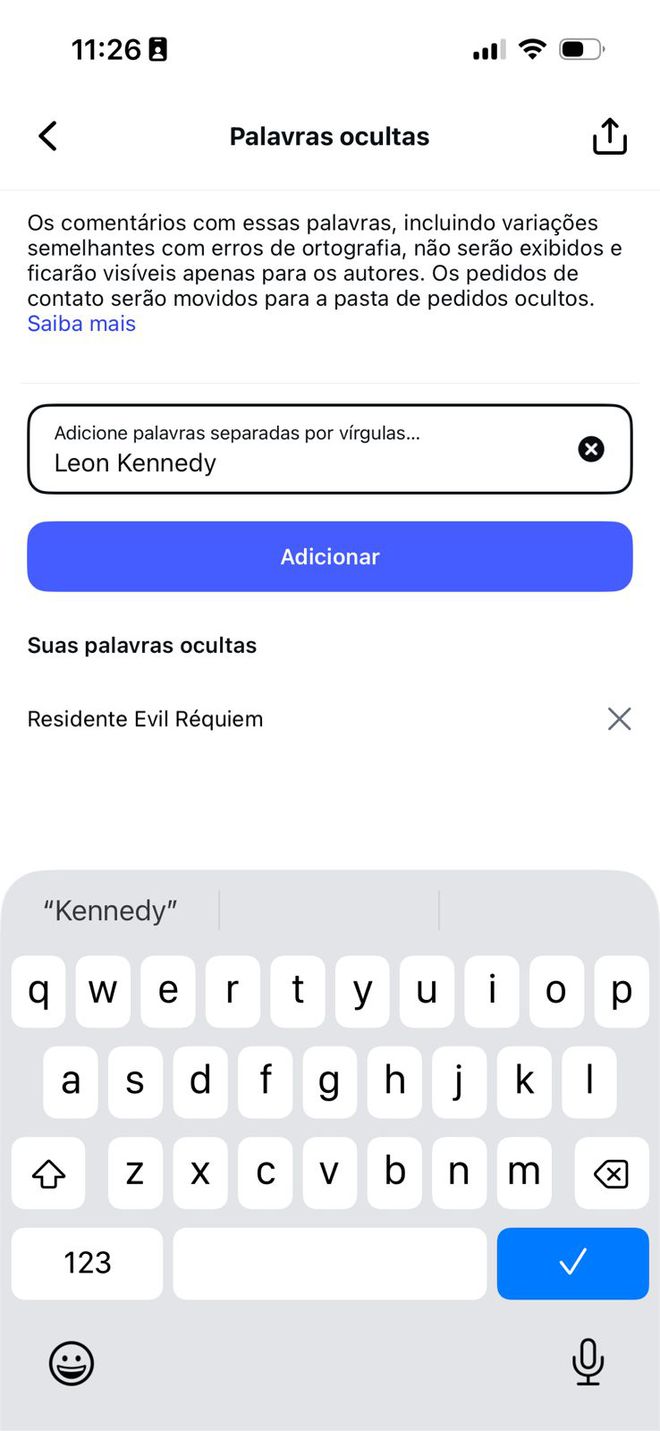Remove Residente Evil Réquiem from hidden words
This screenshot has width=660, height=1431.
click(619, 719)
